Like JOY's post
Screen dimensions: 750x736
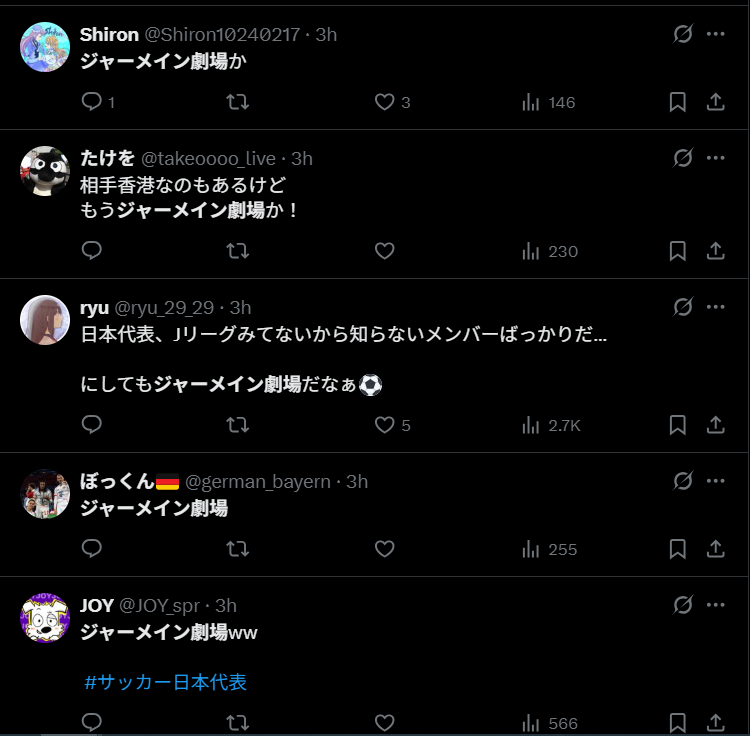(x=385, y=722)
